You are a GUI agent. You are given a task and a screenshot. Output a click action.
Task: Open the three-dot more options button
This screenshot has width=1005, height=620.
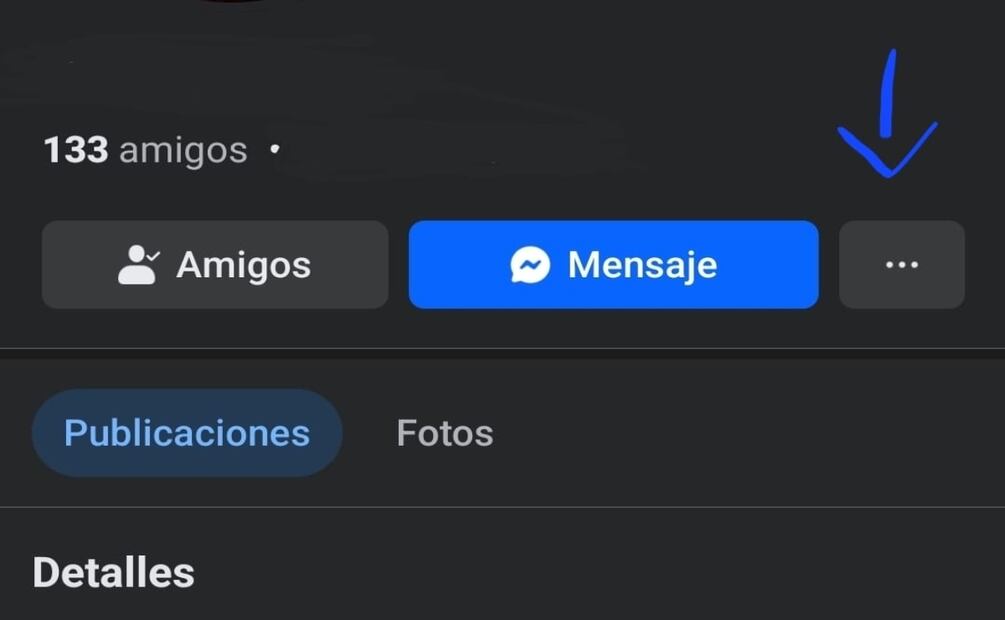(901, 265)
